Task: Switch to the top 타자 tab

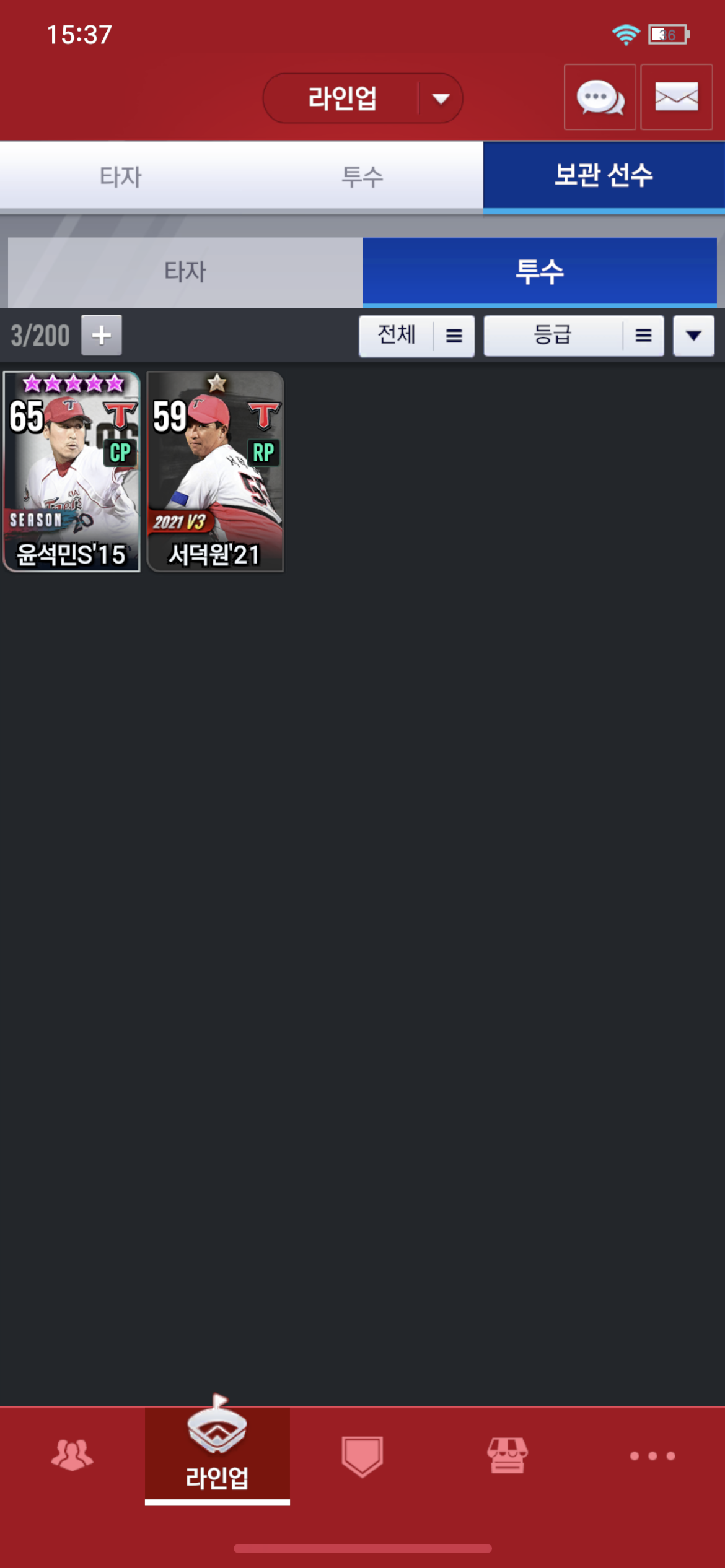Action: [121, 176]
